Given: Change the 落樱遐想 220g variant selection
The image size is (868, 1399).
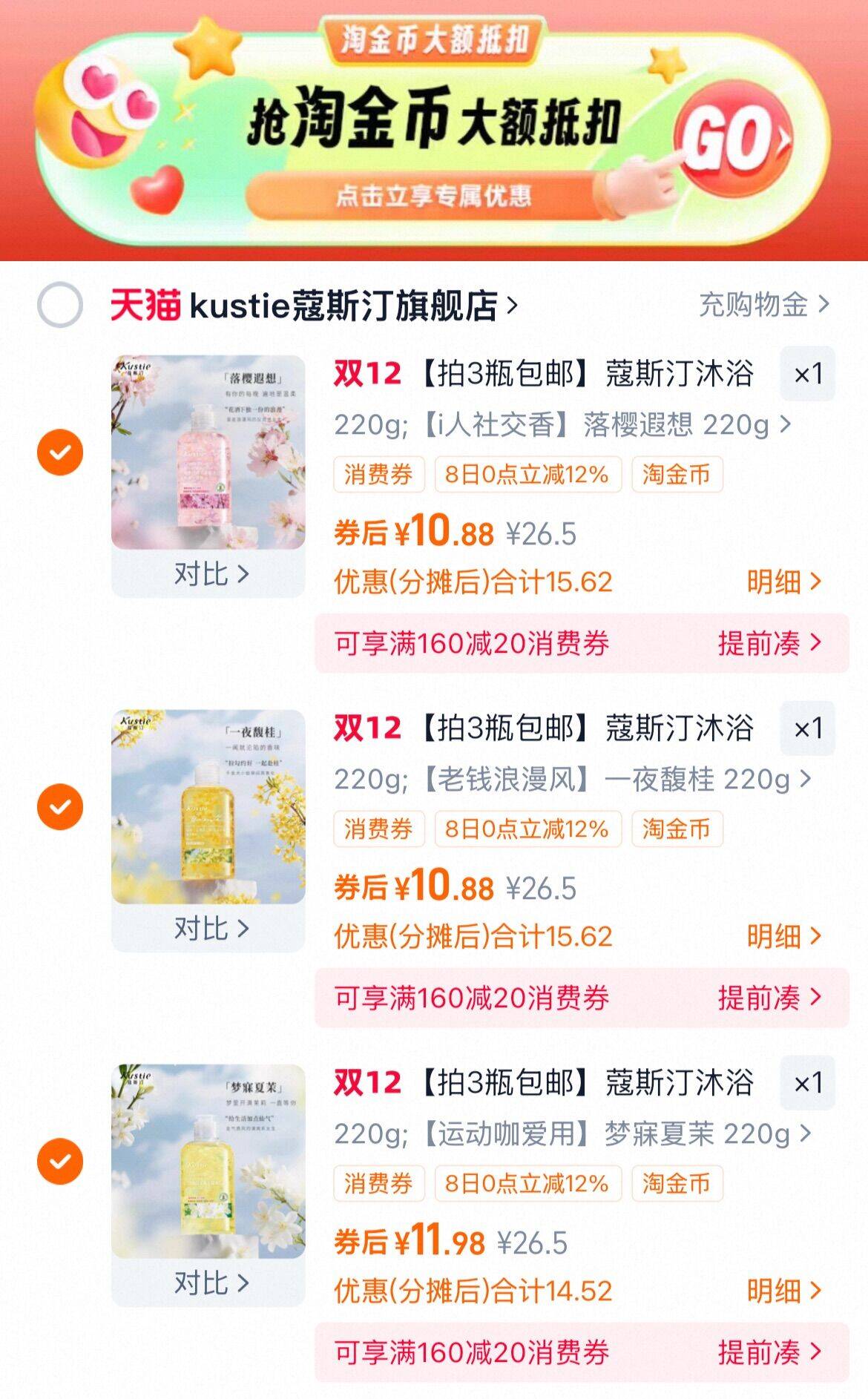Looking at the screenshot, I should pos(562,425).
